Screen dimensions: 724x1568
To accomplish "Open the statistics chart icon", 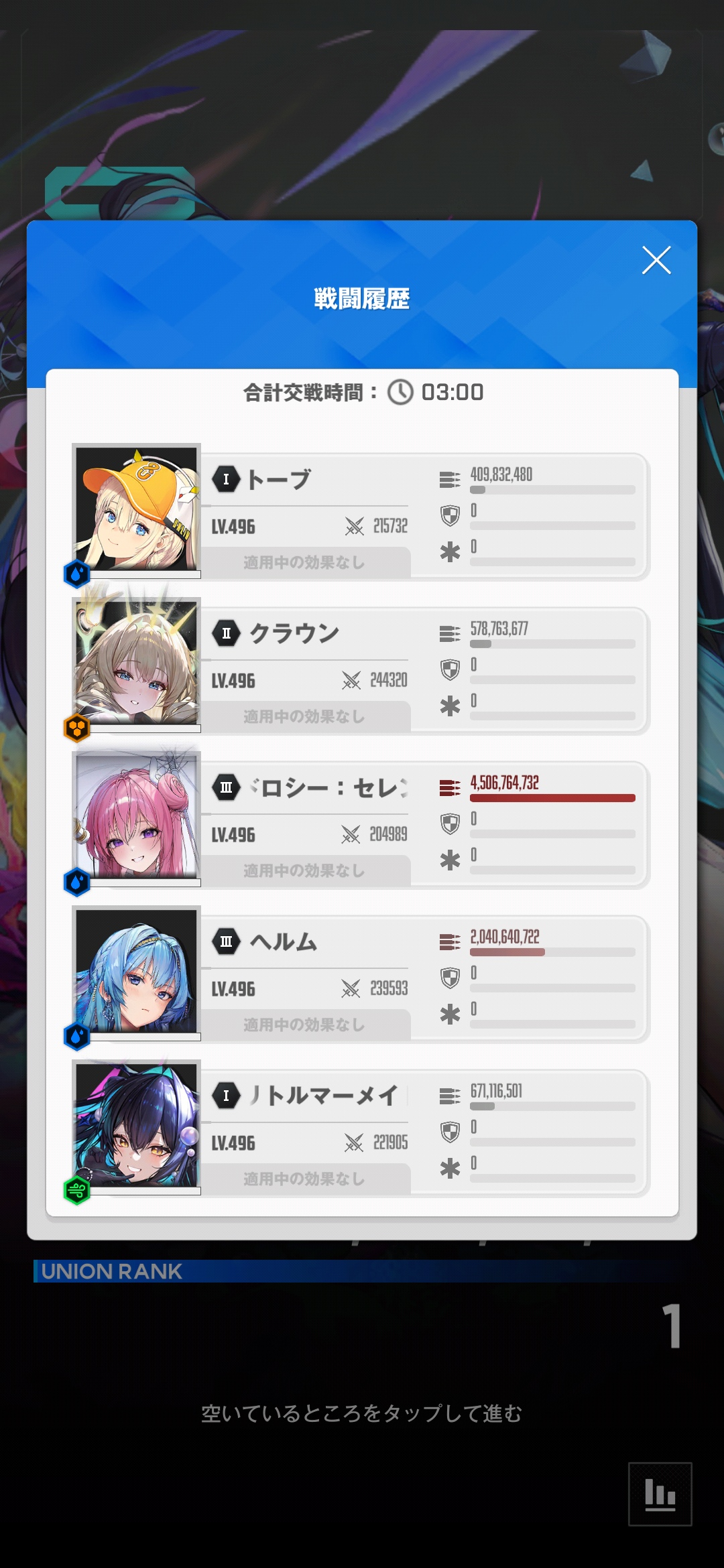I will pyautogui.click(x=660, y=1494).
